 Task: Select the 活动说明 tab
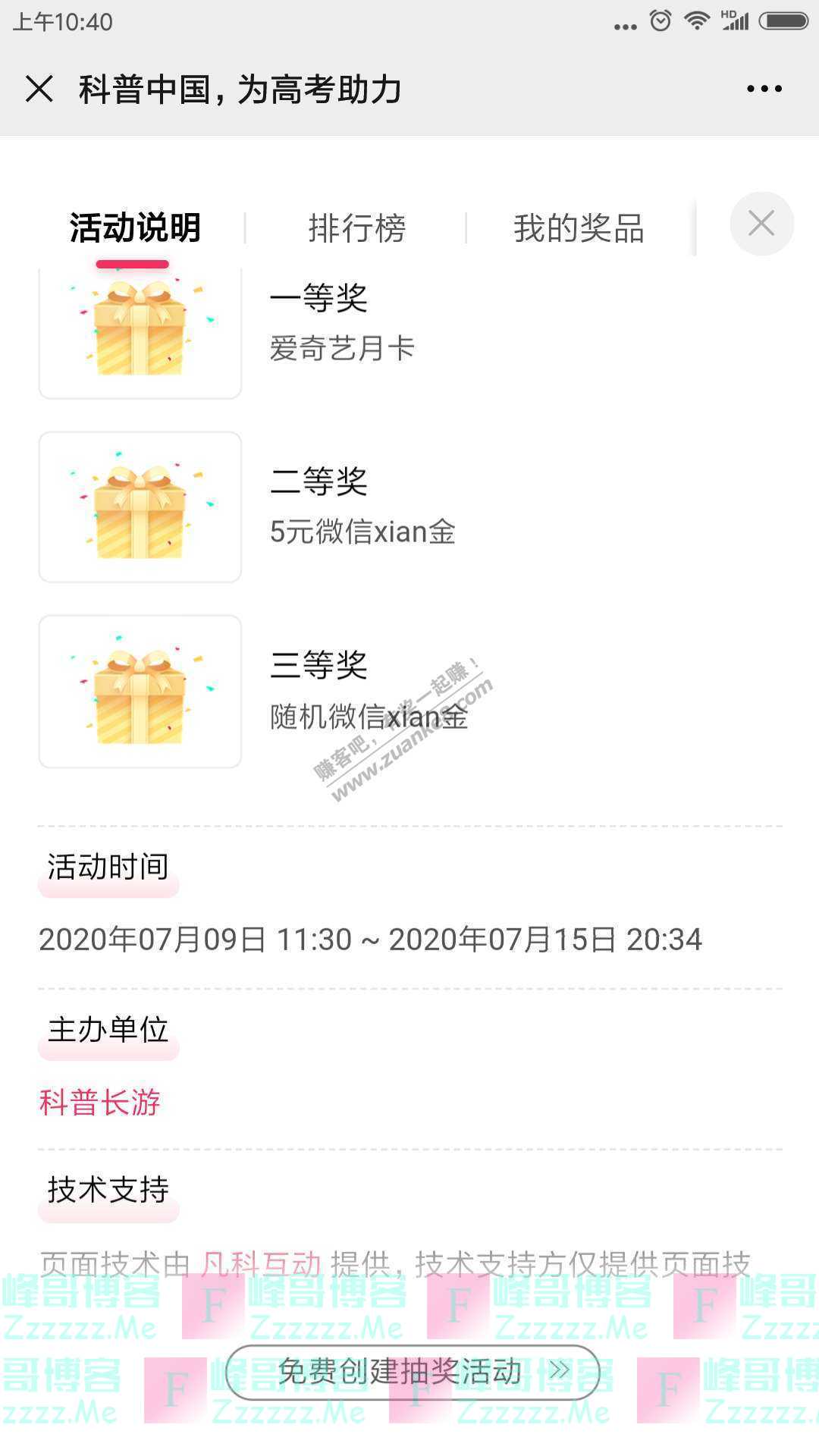[x=135, y=227]
